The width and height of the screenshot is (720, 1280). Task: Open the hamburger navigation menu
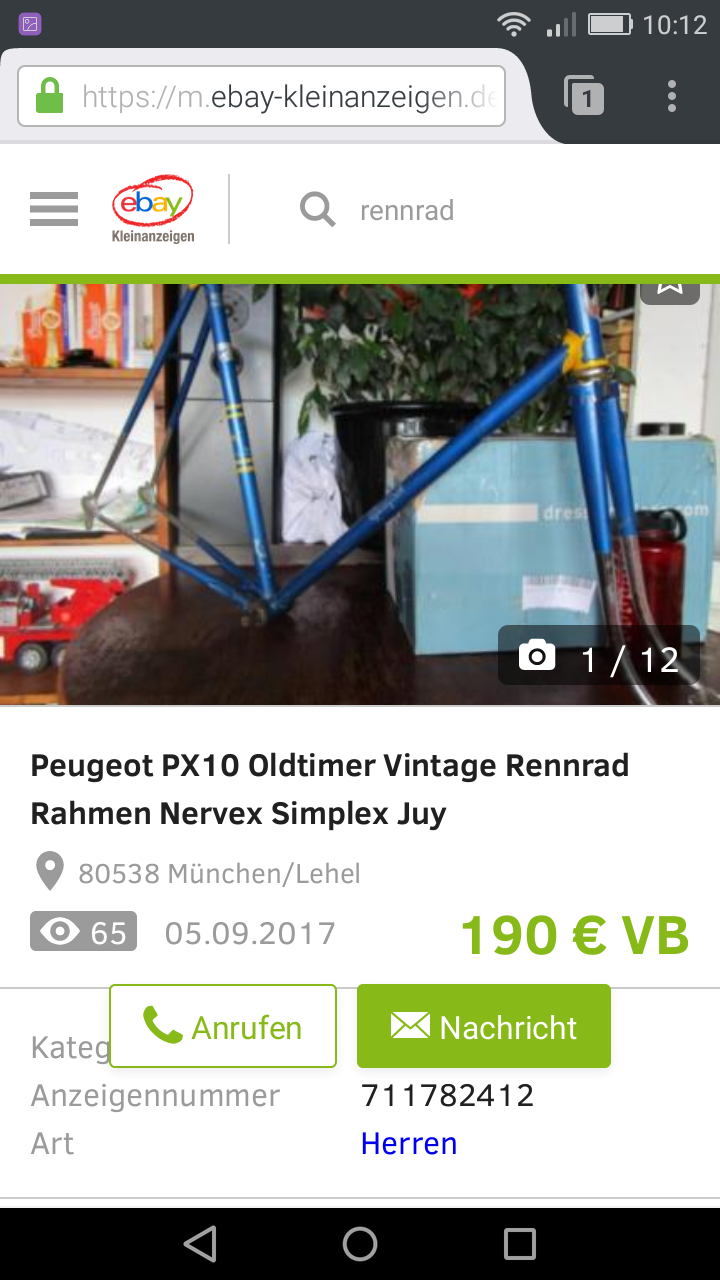54,210
